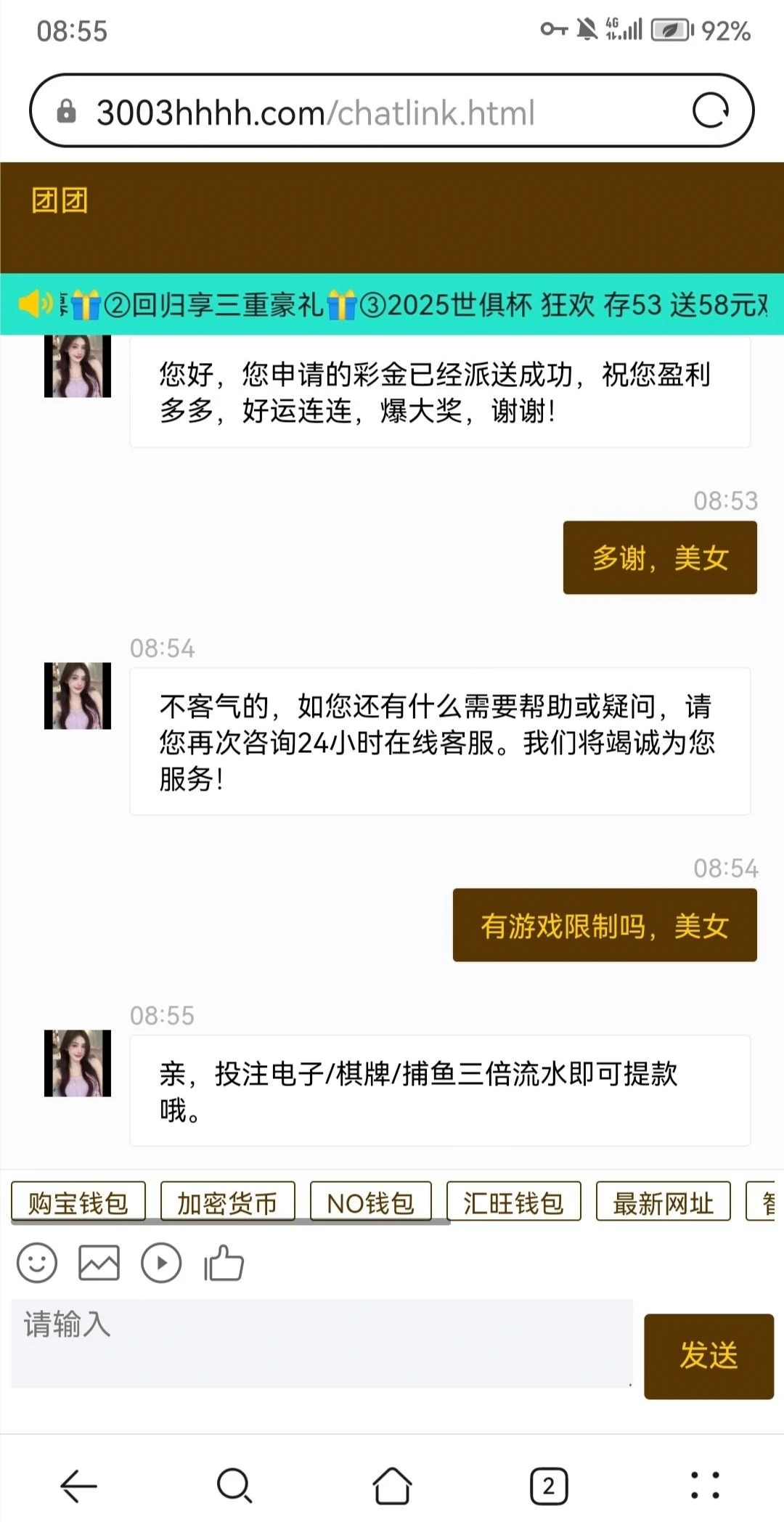Send the message with 发送
This screenshot has width=784, height=1522.
[x=709, y=1356]
